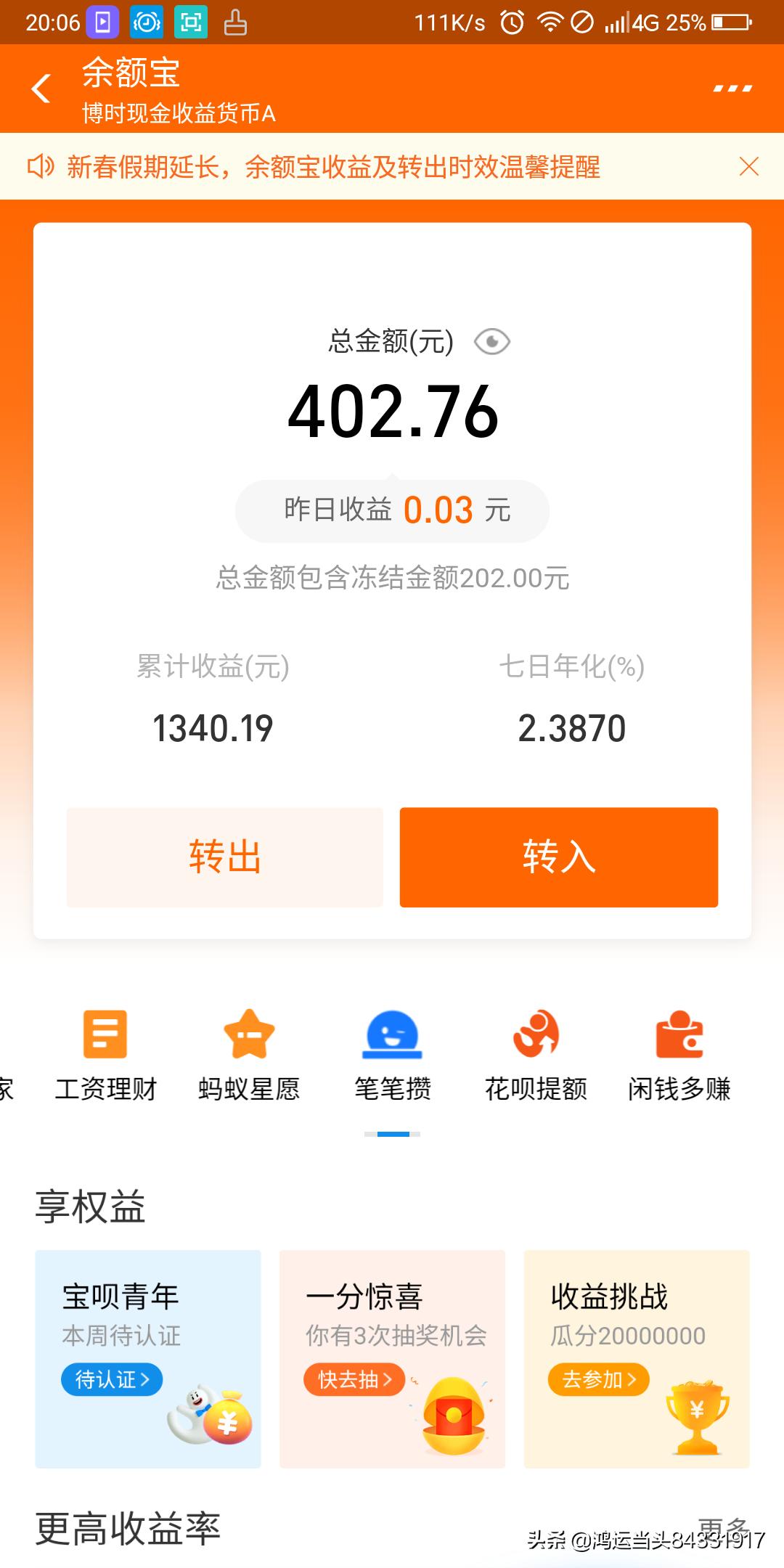
Task: Tap the 转出 button
Action: [225, 857]
